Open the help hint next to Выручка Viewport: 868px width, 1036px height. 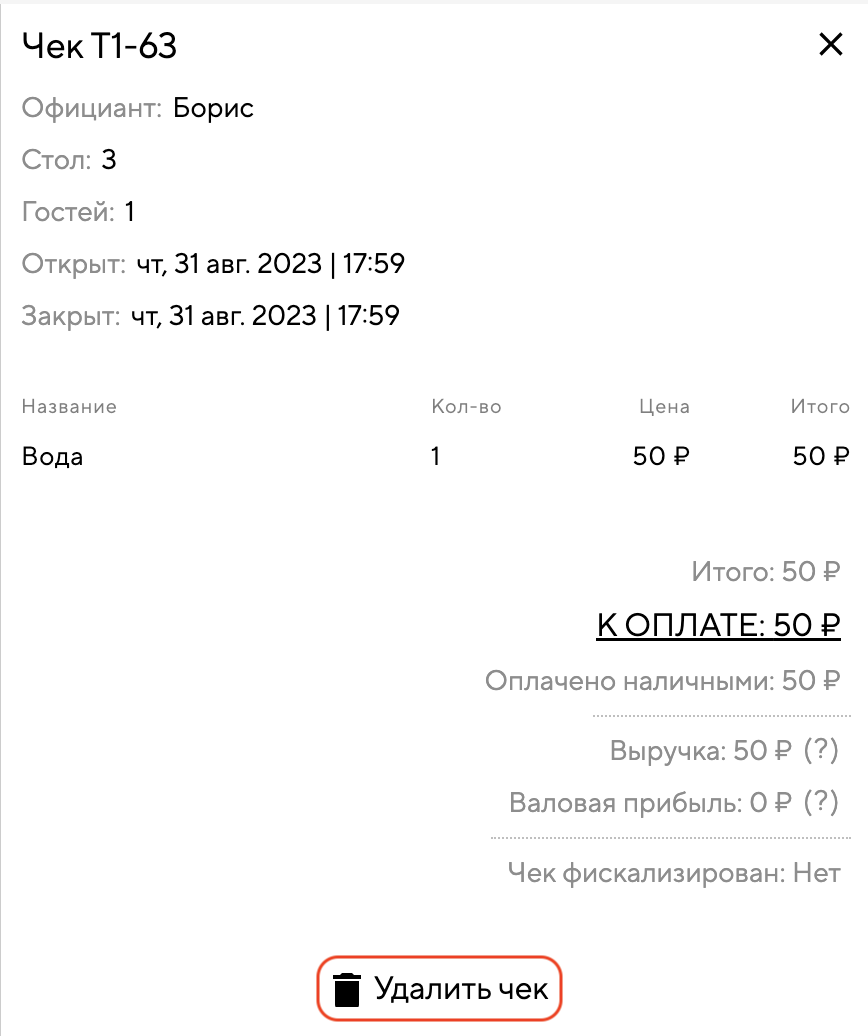coord(821,751)
